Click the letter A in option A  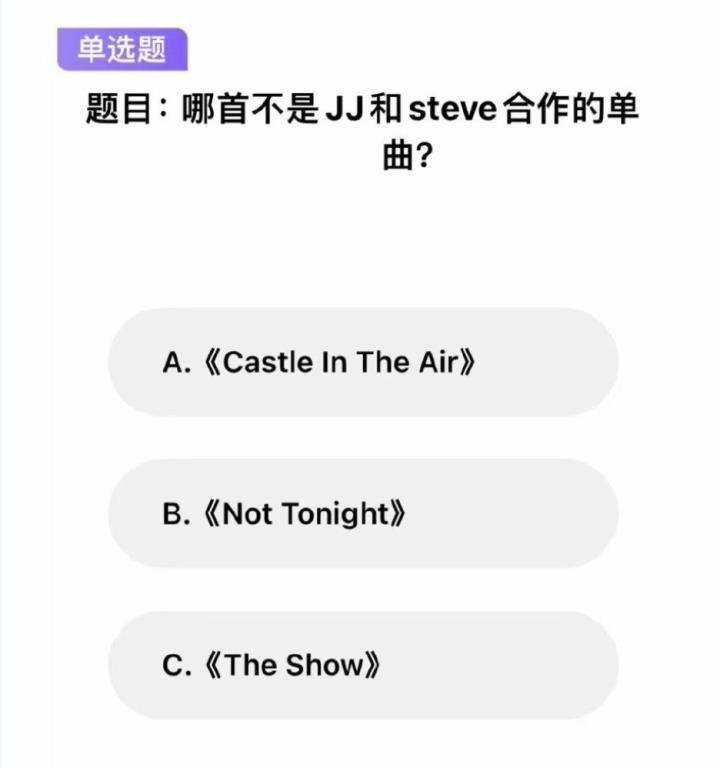pos(176,362)
